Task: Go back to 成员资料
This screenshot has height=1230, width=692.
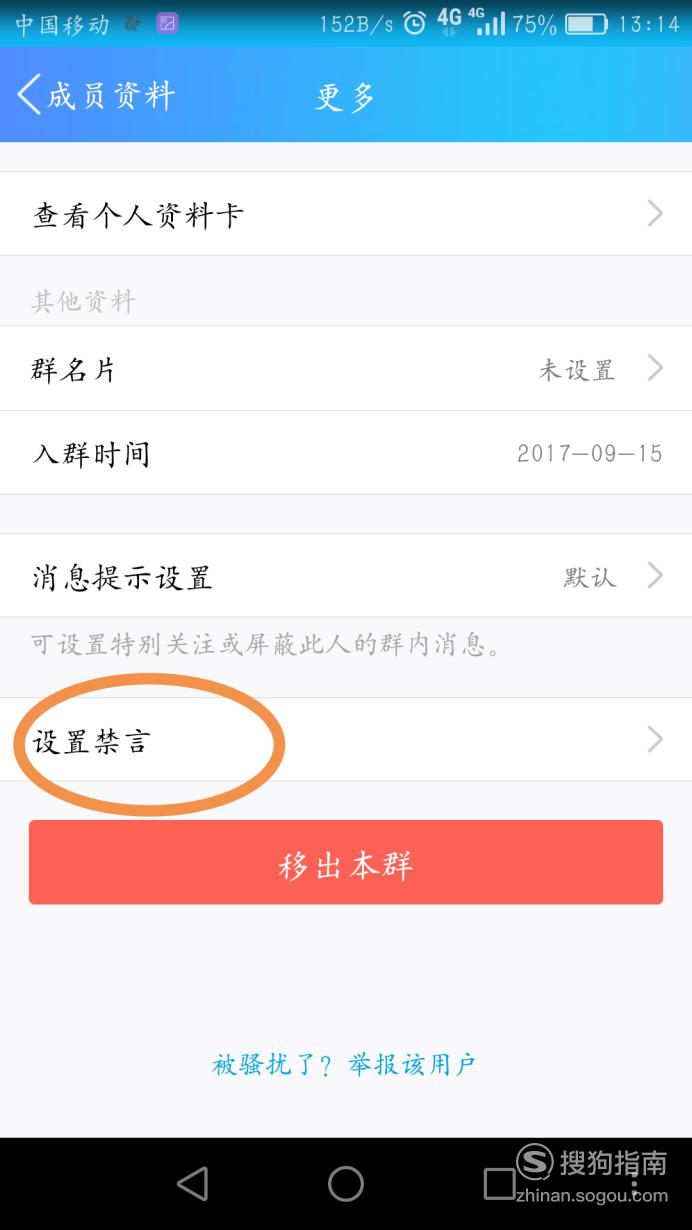Action: [96, 96]
